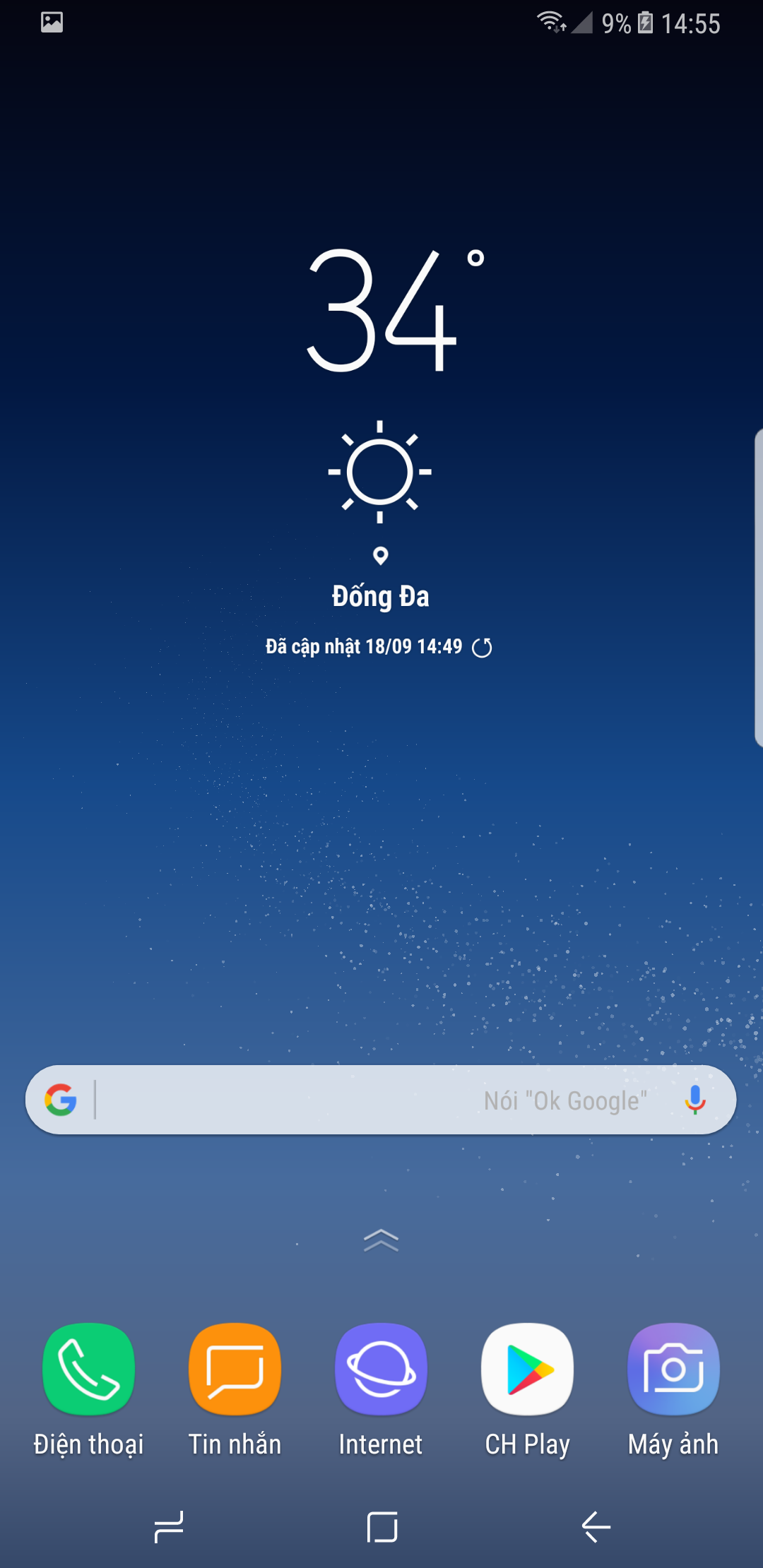
Task: Tap the Google search box
Action: [381, 1100]
